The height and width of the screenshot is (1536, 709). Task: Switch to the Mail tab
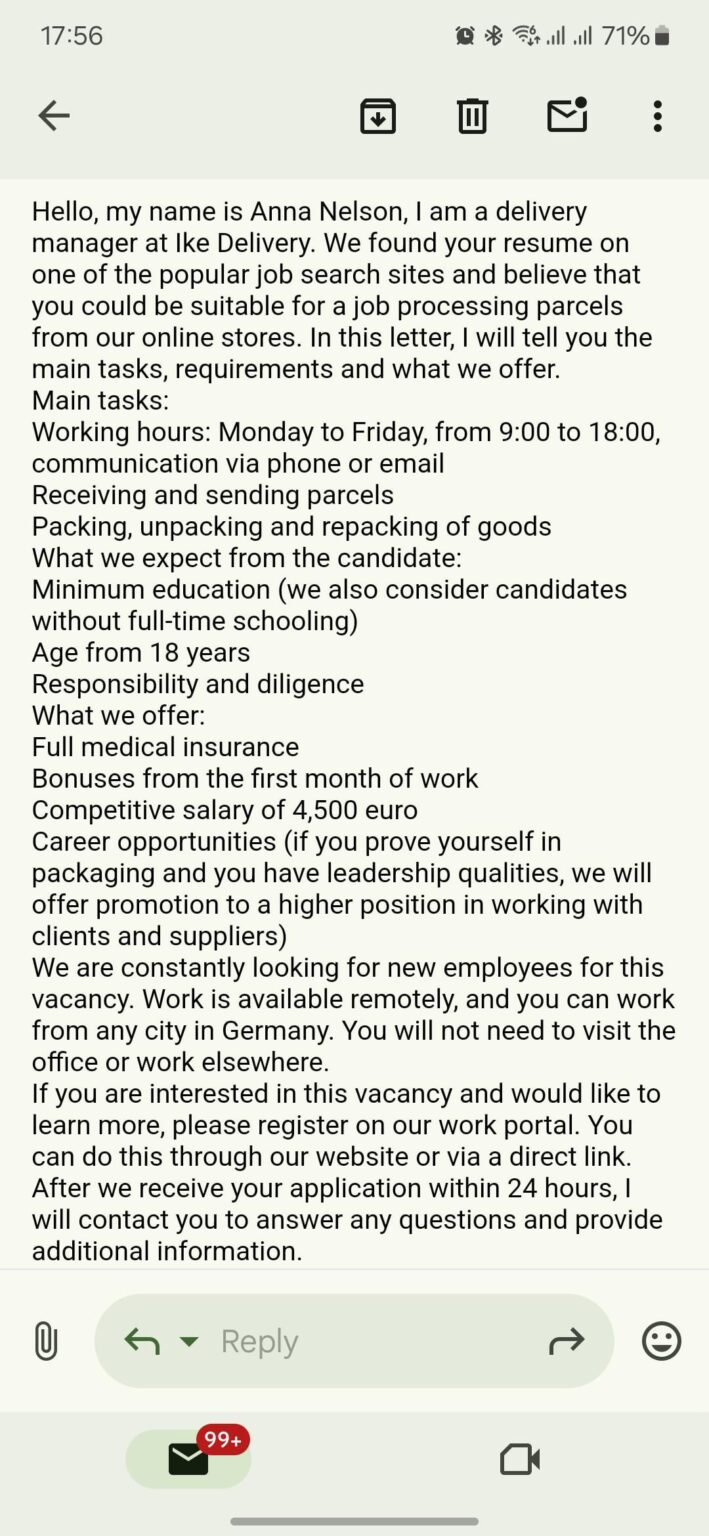188,1459
